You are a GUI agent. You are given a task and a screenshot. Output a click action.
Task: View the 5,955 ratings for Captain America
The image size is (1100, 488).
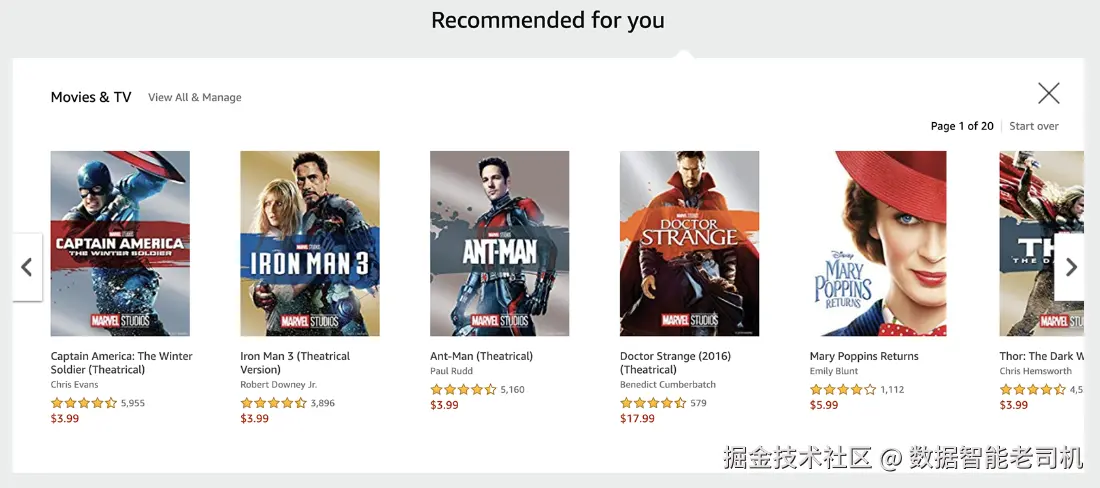[x=132, y=403]
